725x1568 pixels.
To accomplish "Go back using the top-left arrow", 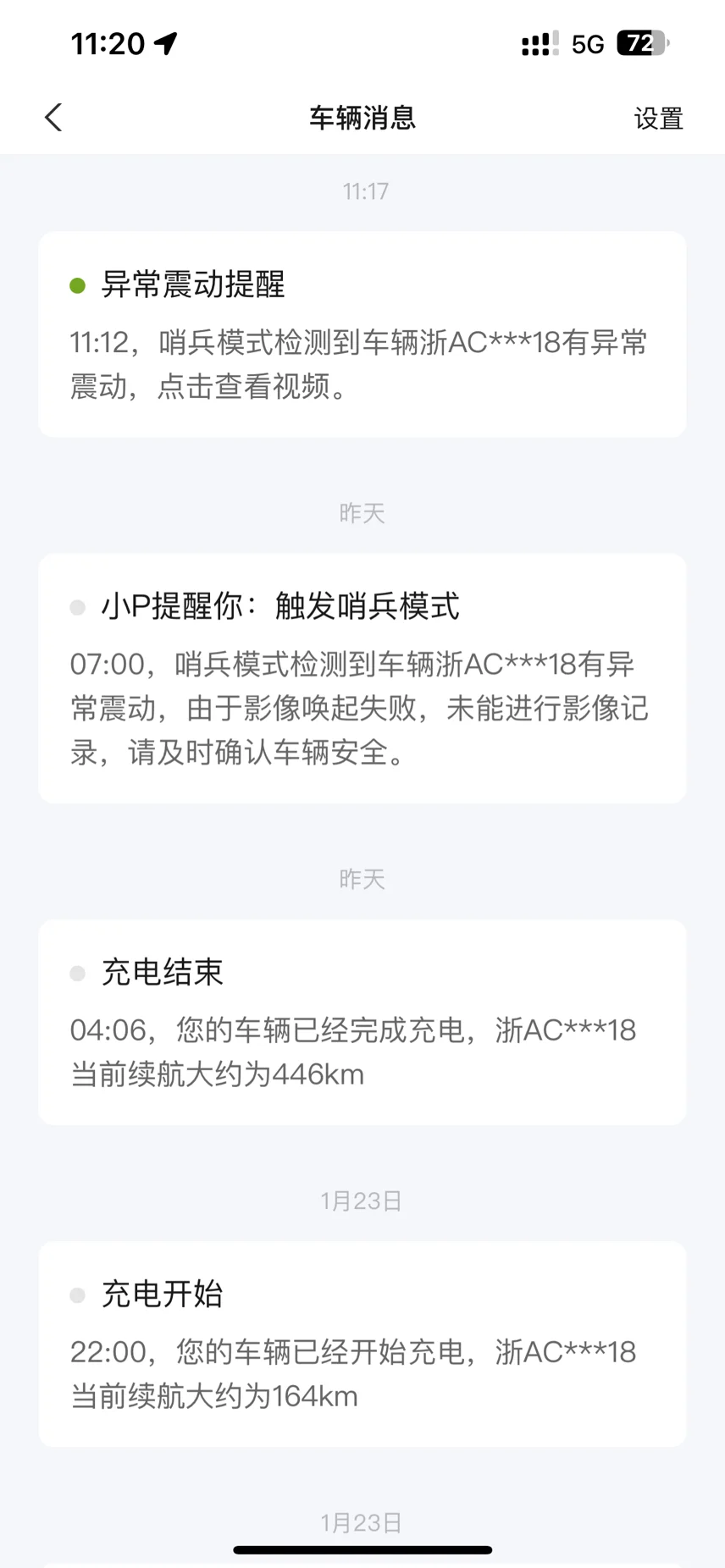I will coord(53,118).
